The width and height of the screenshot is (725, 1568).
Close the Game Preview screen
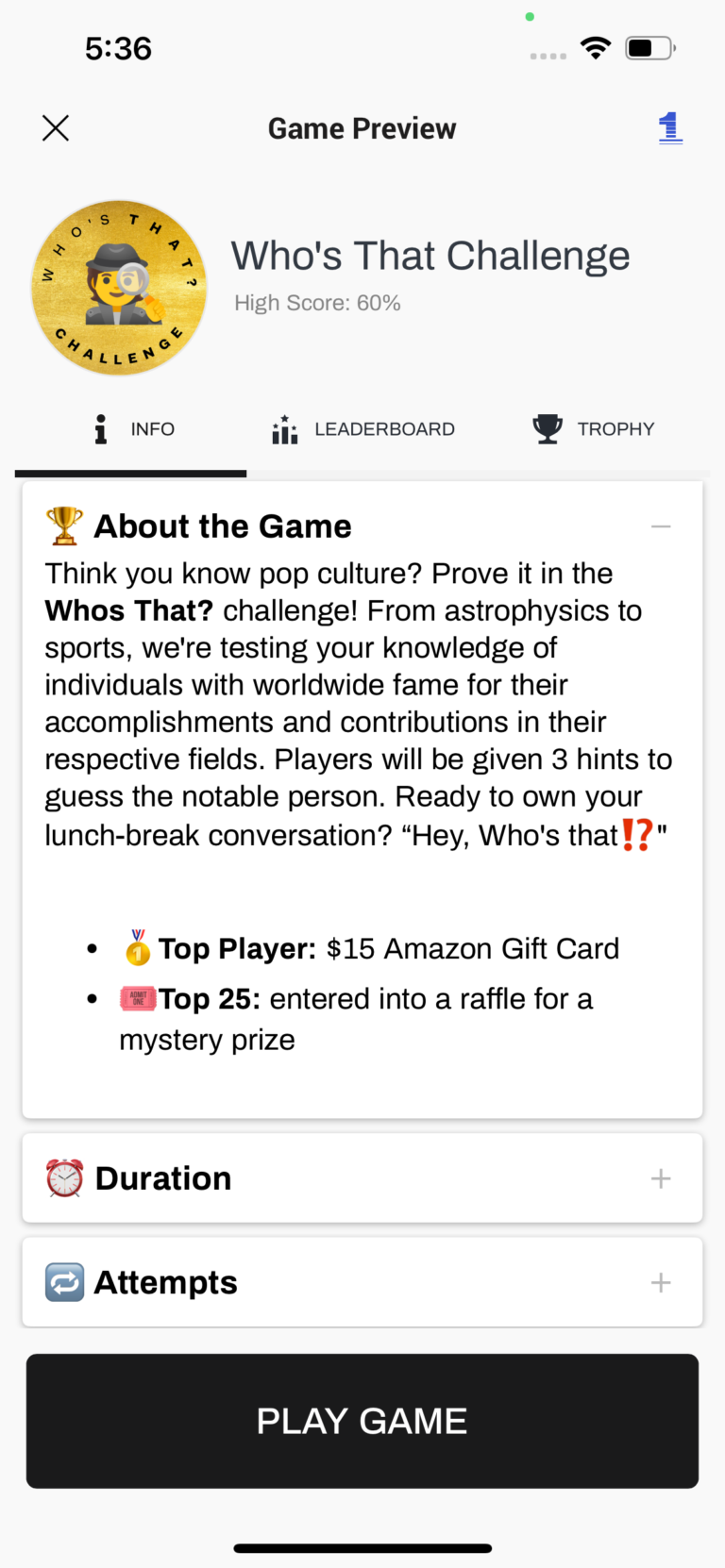[56, 128]
